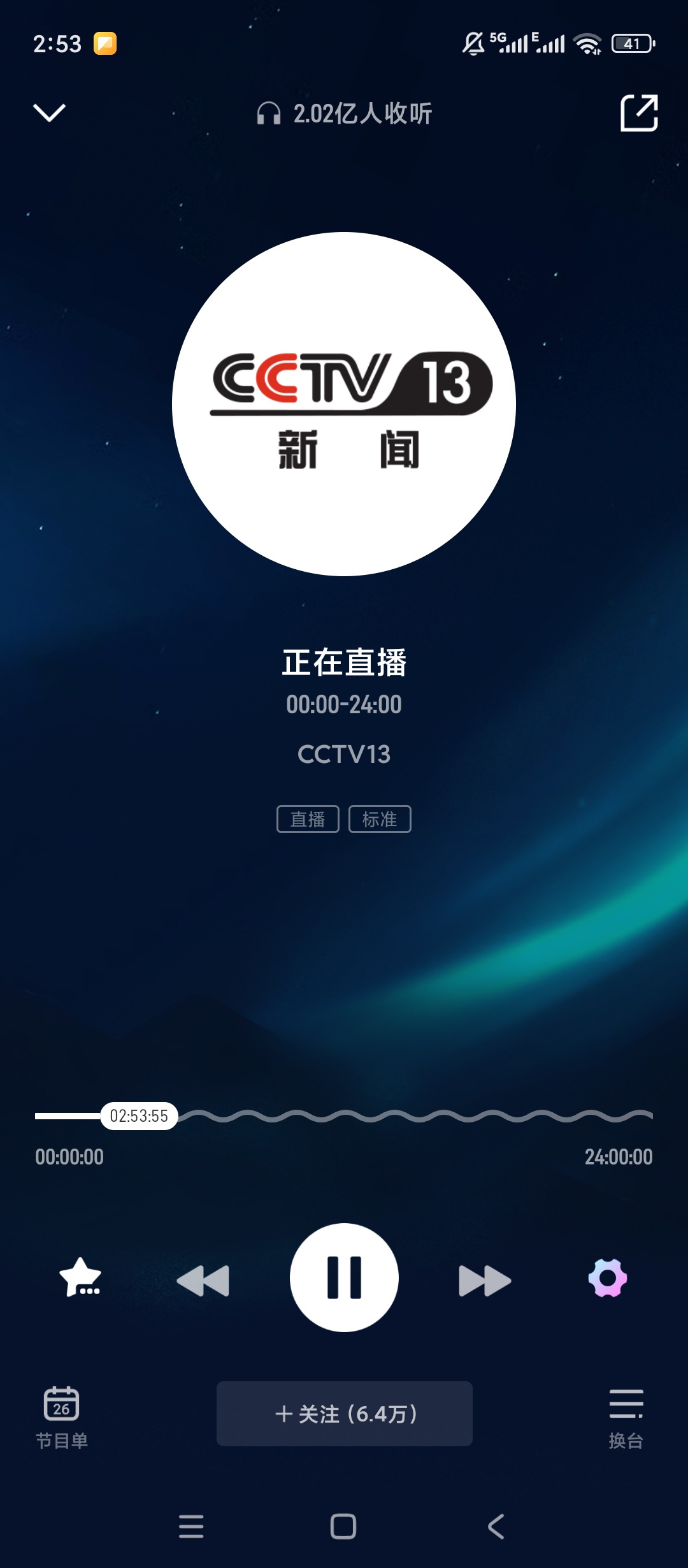Go to the home screen via system home
The height and width of the screenshot is (1568, 688).
pyautogui.click(x=343, y=1527)
